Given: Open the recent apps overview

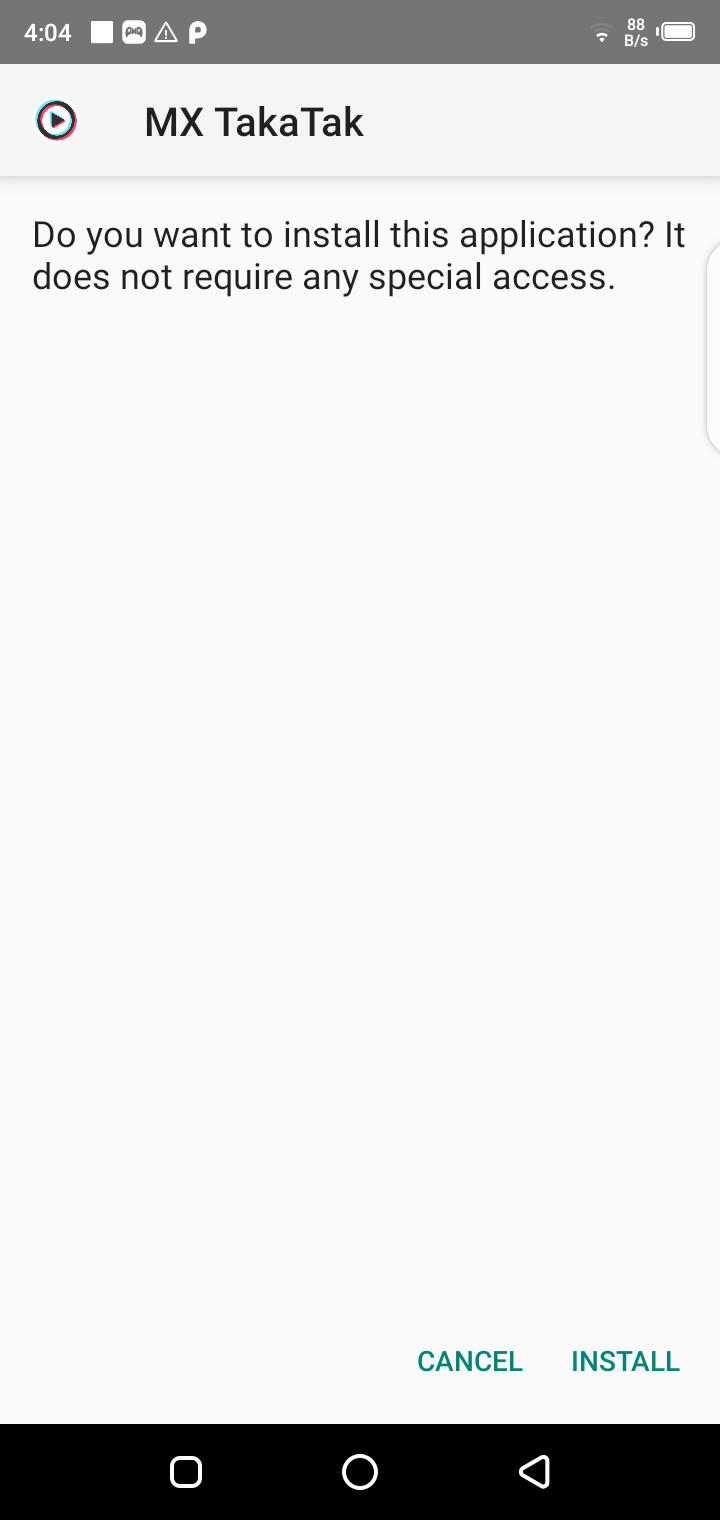Looking at the screenshot, I should (186, 1471).
